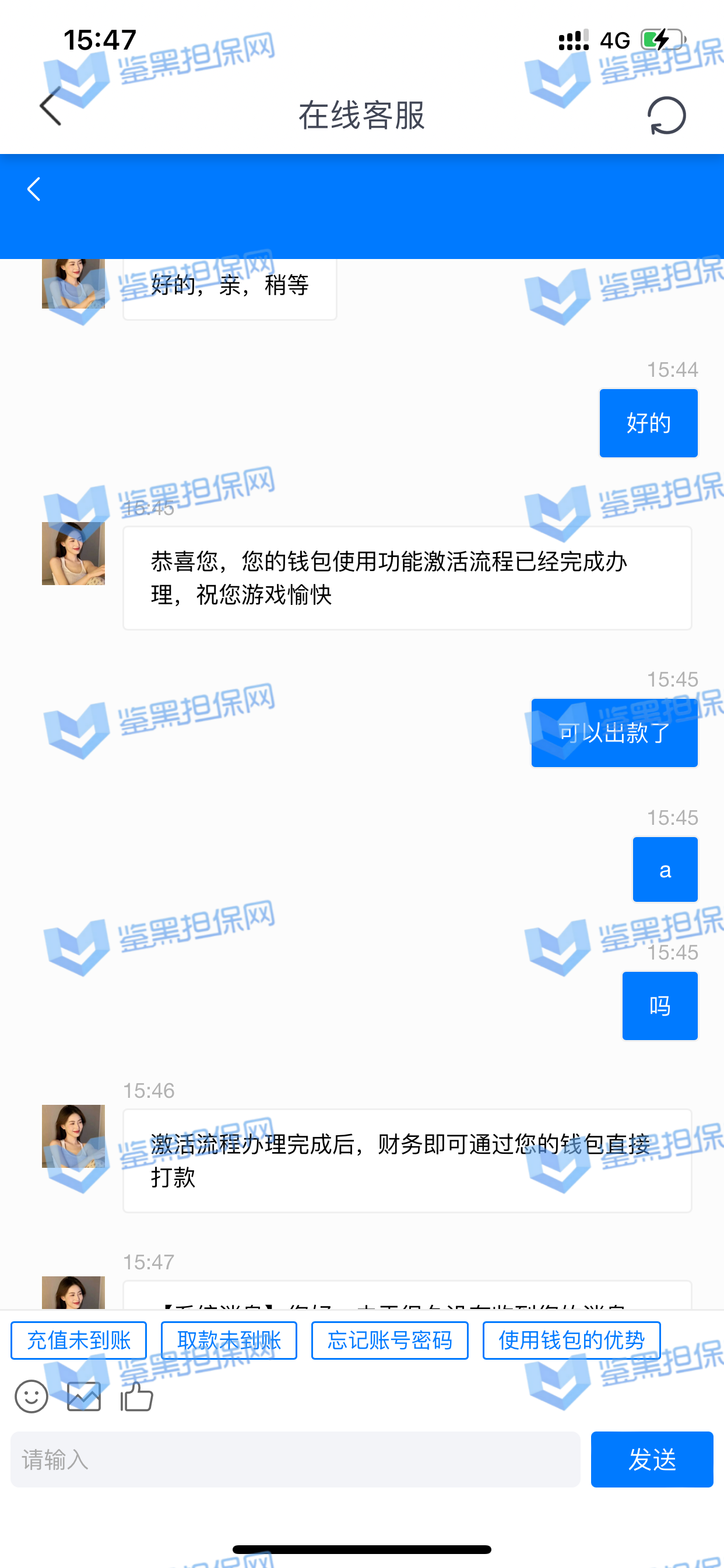Screen dimensions: 724x1568
Task: Choose the 取款未到账 quick reply
Action: 229,1340
